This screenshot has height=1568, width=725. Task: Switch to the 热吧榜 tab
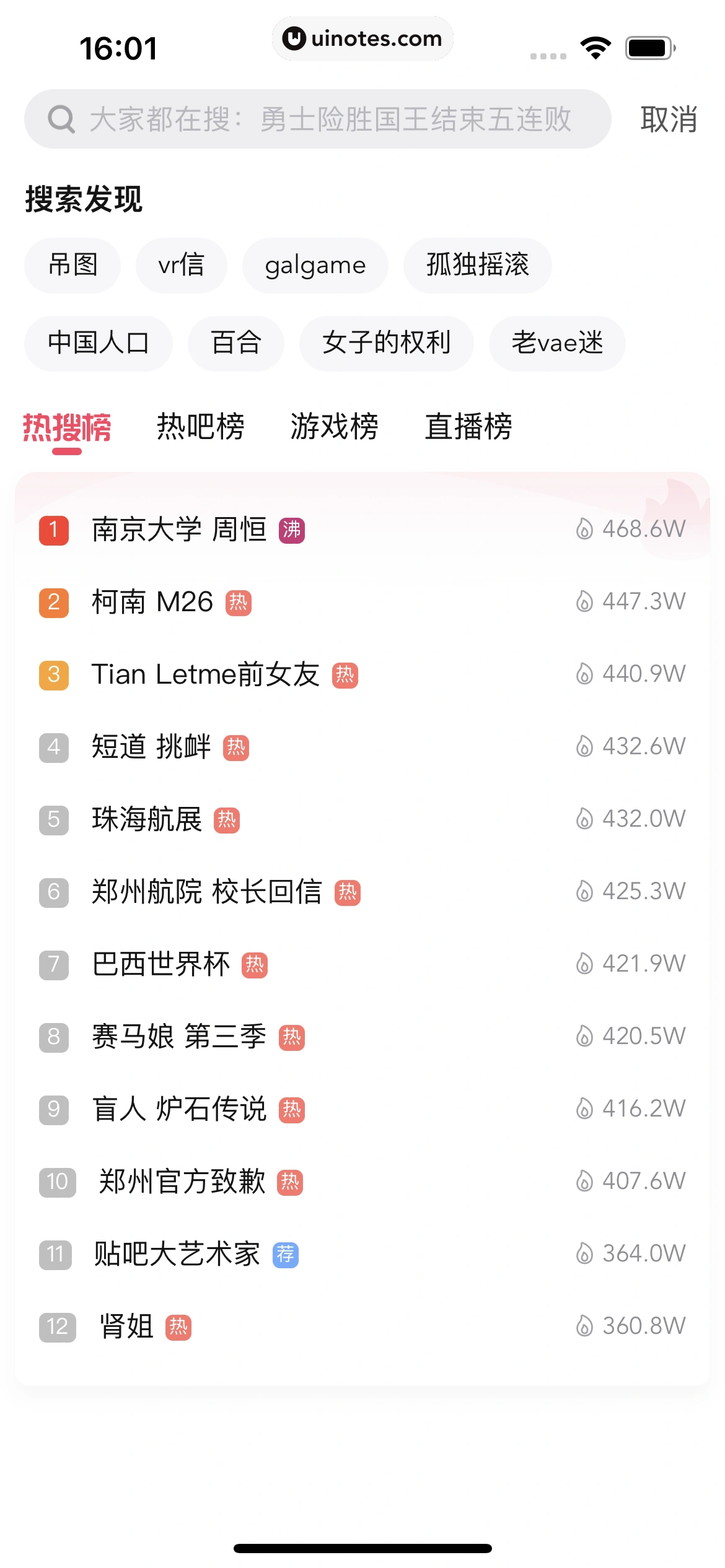[x=200, y=427]
